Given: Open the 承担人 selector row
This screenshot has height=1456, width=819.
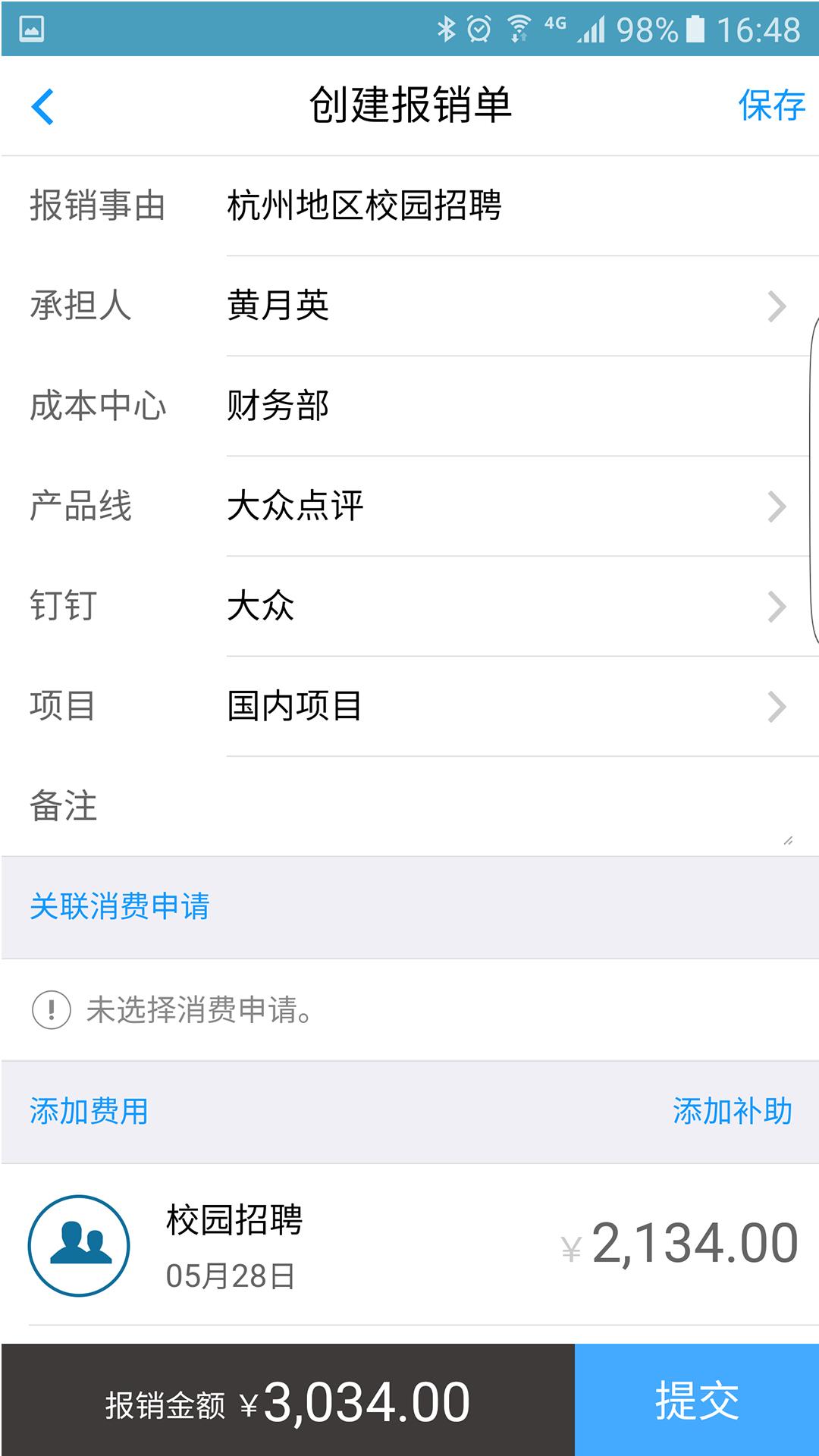Looking at the screenshot, I should [x=409, y=306].
